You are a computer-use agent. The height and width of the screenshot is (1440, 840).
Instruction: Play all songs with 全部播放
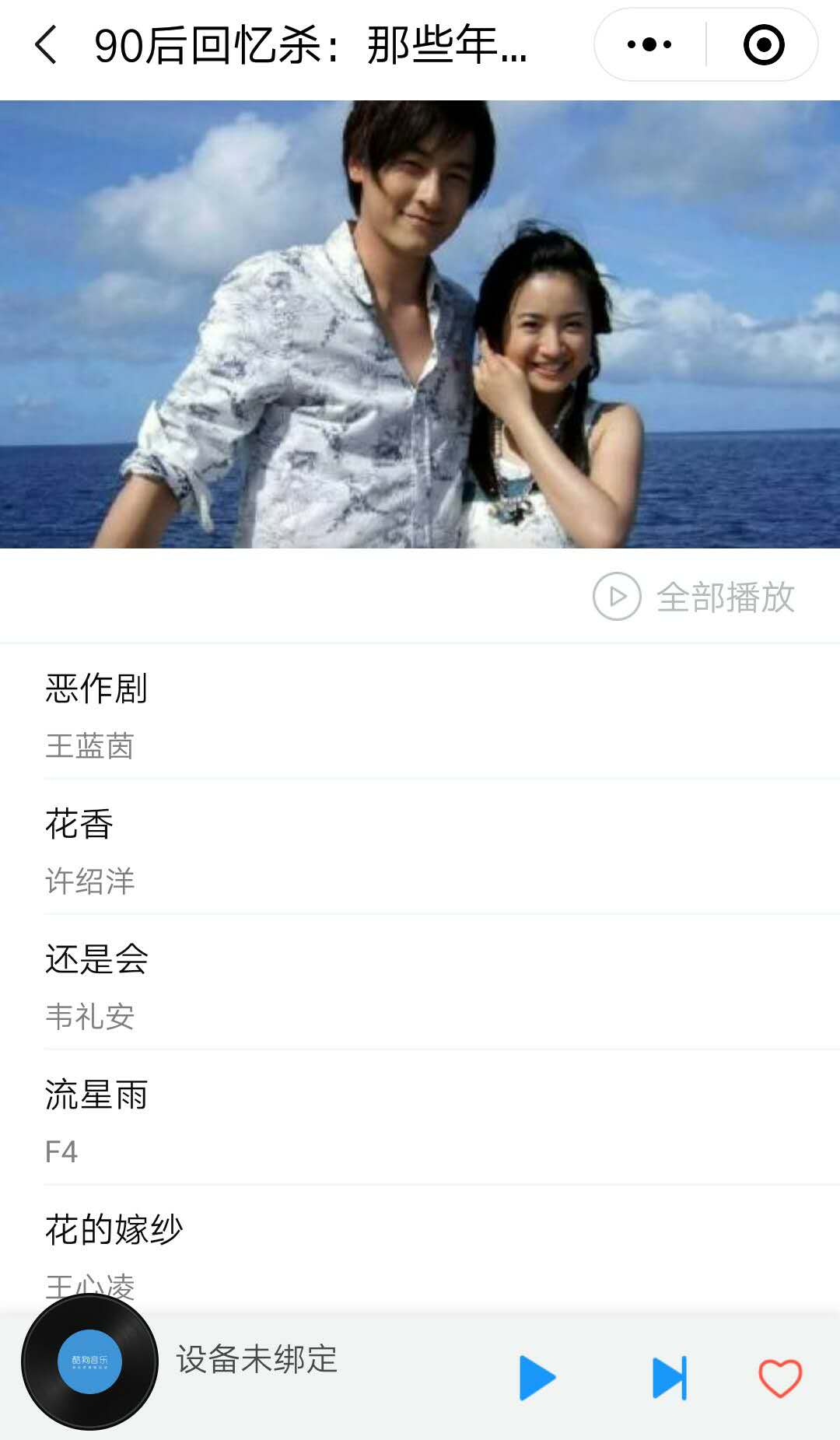coord(695,597)
